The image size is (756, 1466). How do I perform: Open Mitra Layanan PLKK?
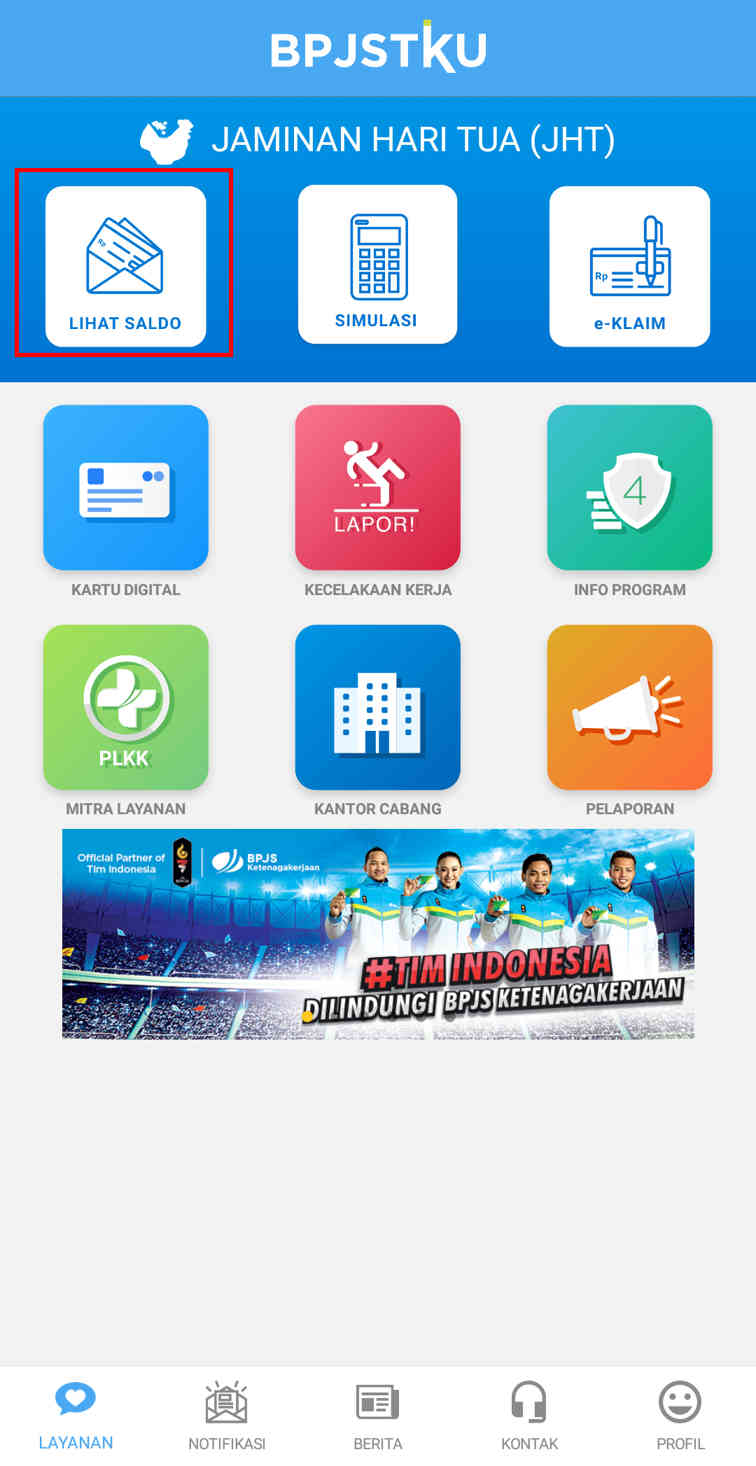[125, 707]
